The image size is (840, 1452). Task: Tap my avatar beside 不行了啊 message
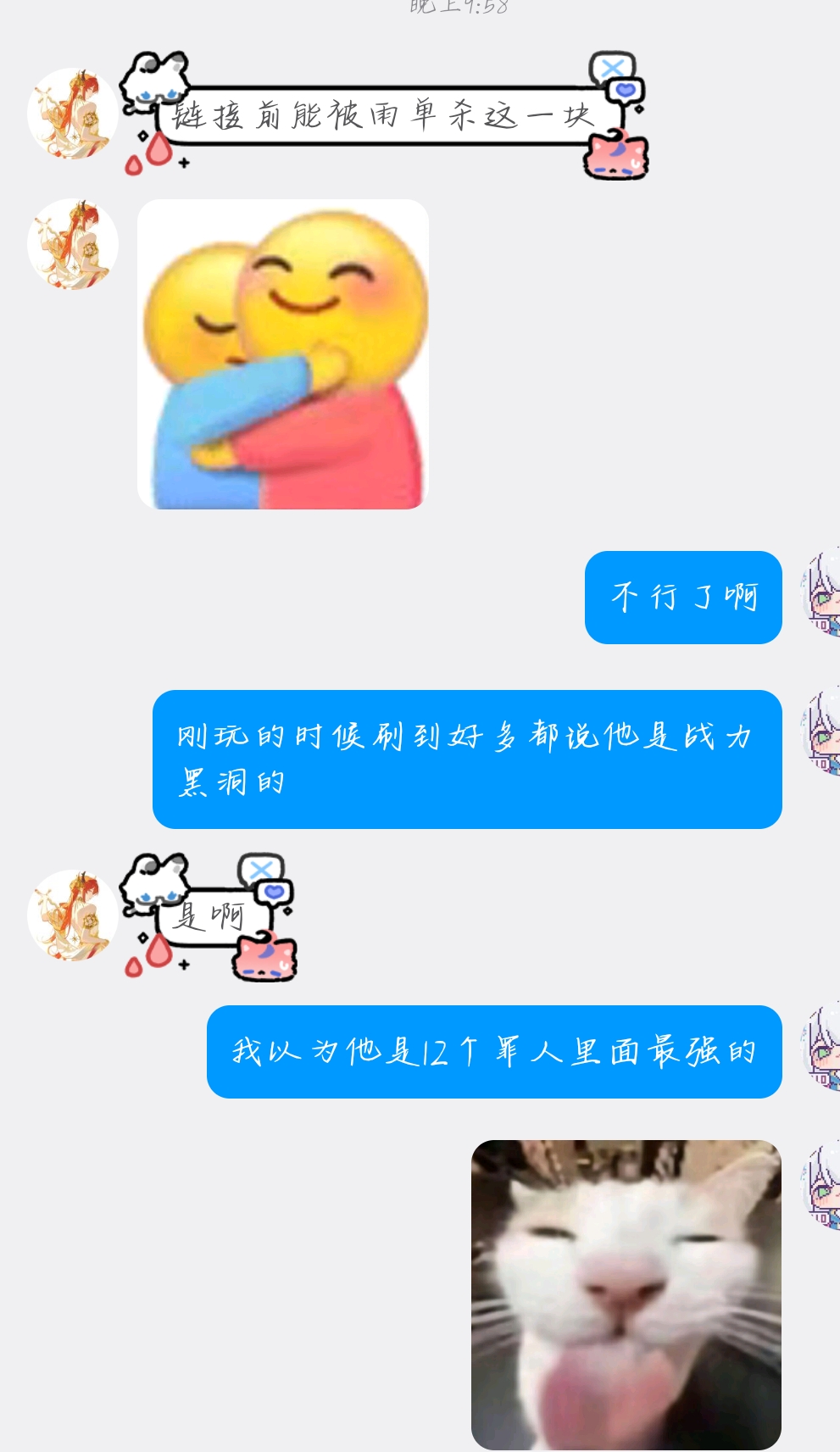821,593
